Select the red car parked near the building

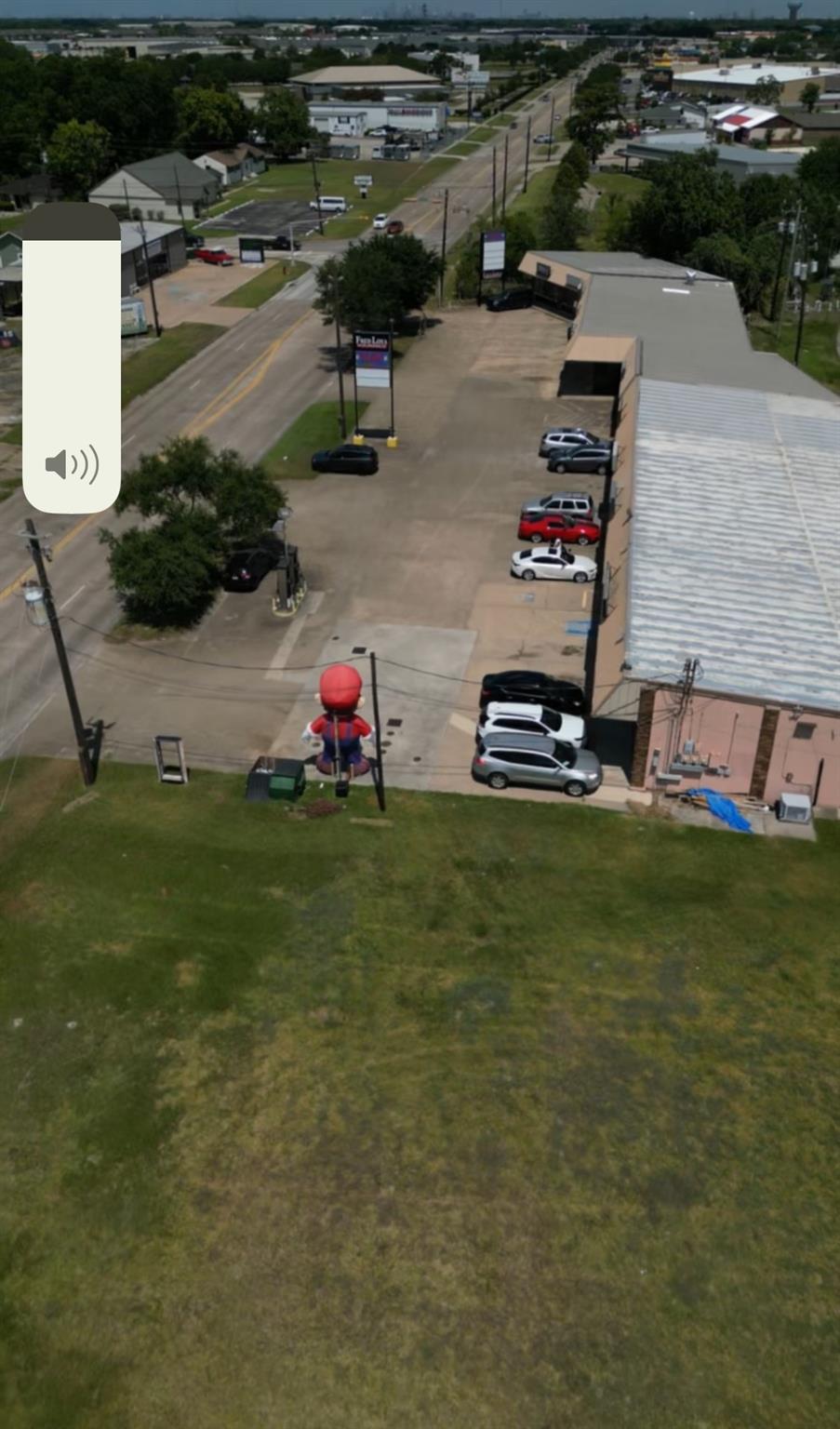(555, 528)
